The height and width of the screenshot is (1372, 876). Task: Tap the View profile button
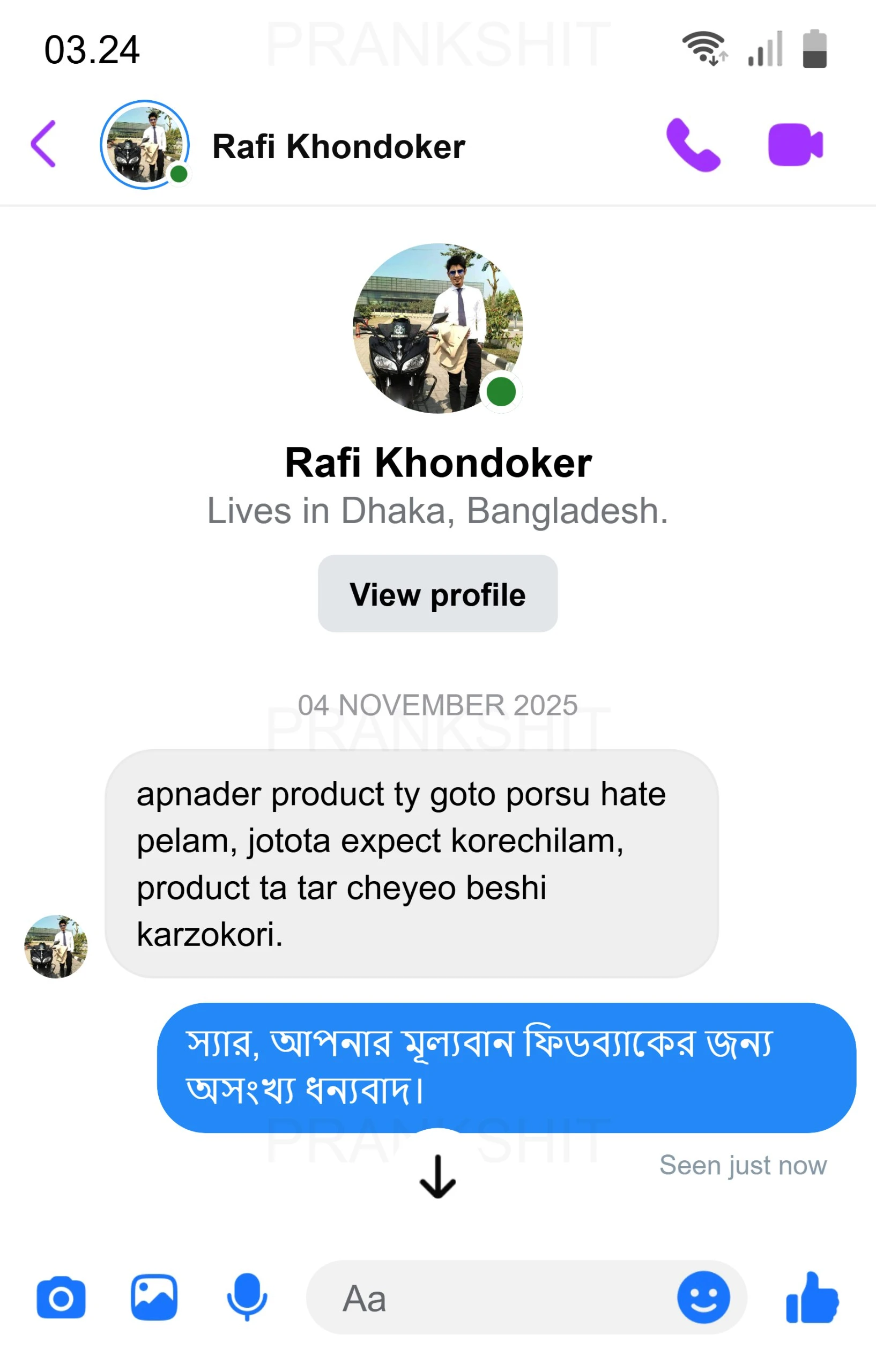[437, 594]
